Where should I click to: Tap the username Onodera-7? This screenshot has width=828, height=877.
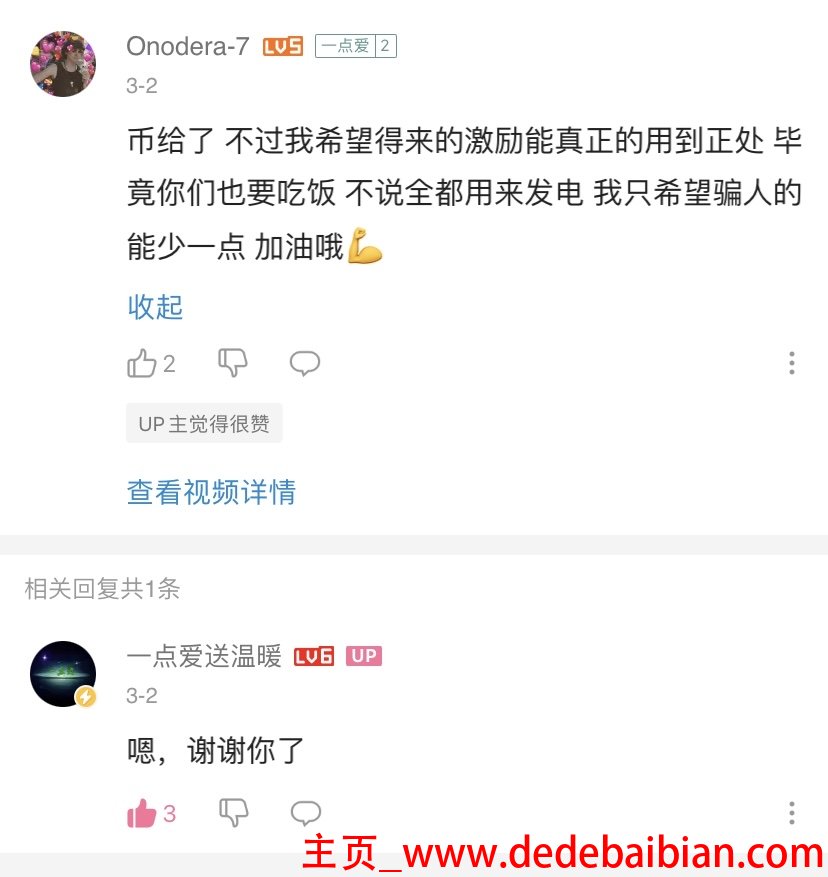point(187,46)
